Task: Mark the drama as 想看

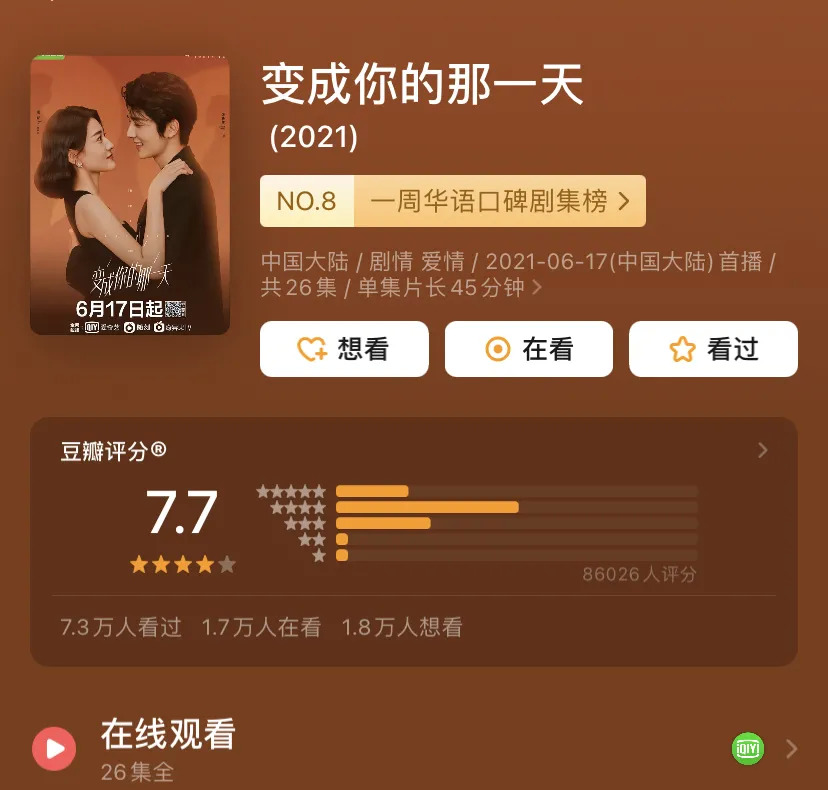Action: tap(344, 349)
